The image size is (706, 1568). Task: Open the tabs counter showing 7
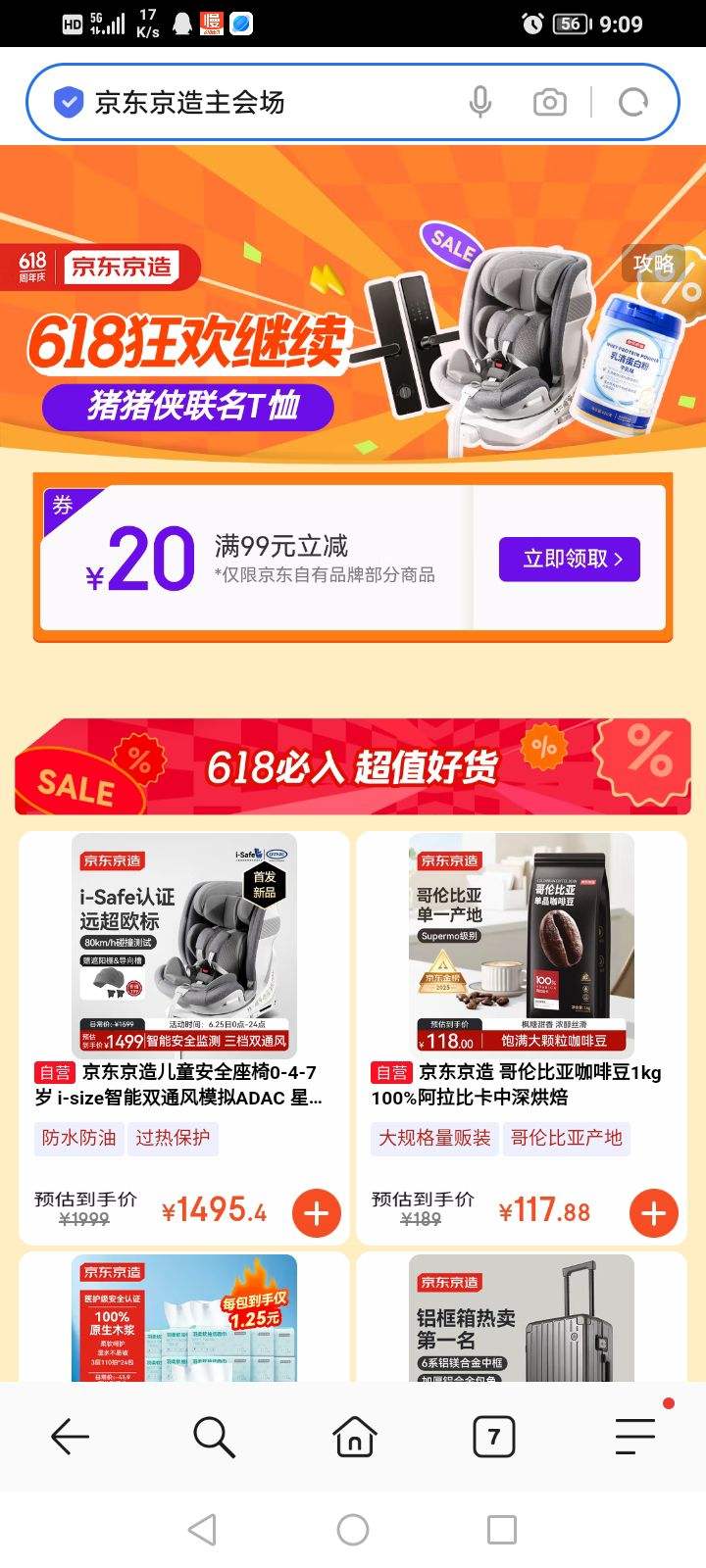tap(494, 1437)
